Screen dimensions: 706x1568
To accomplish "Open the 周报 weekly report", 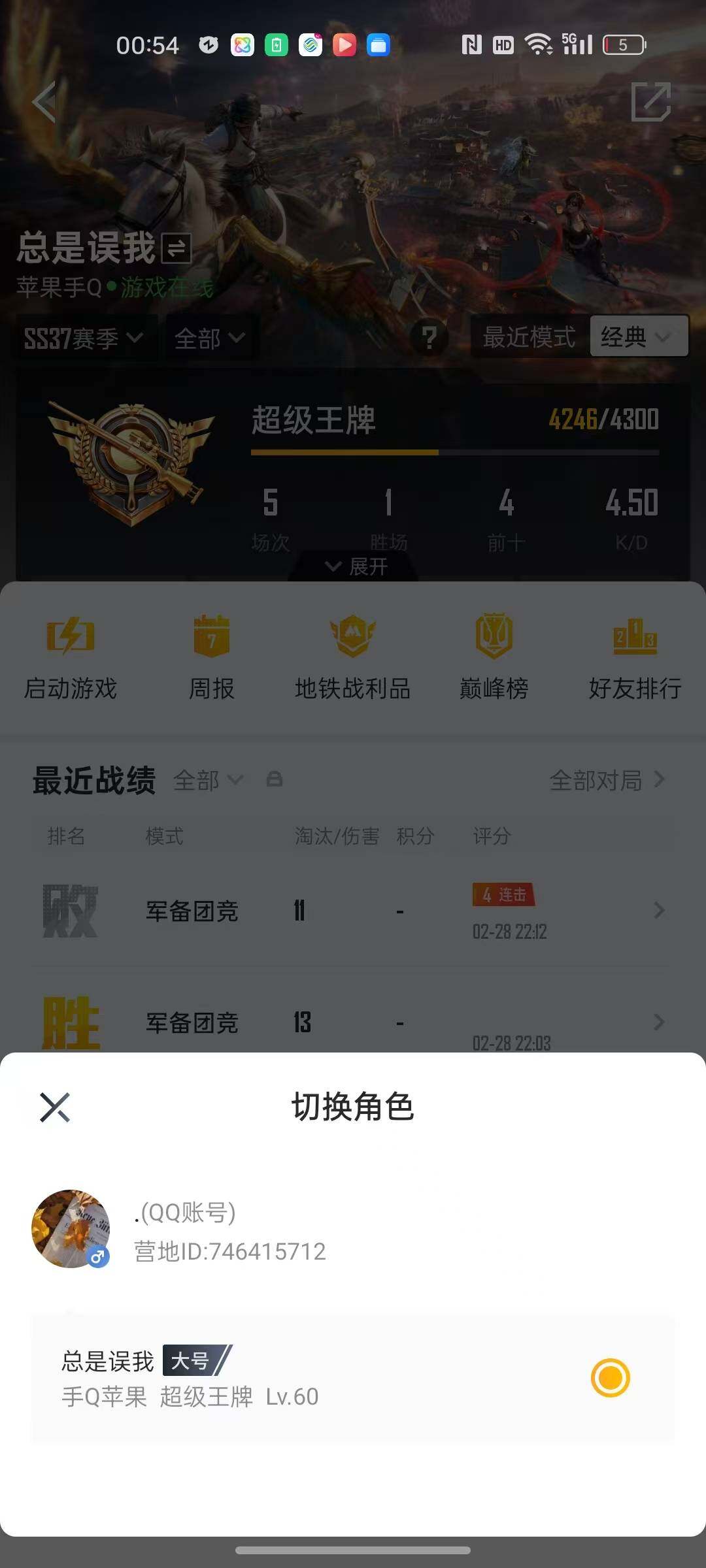I will click(211, 657).
